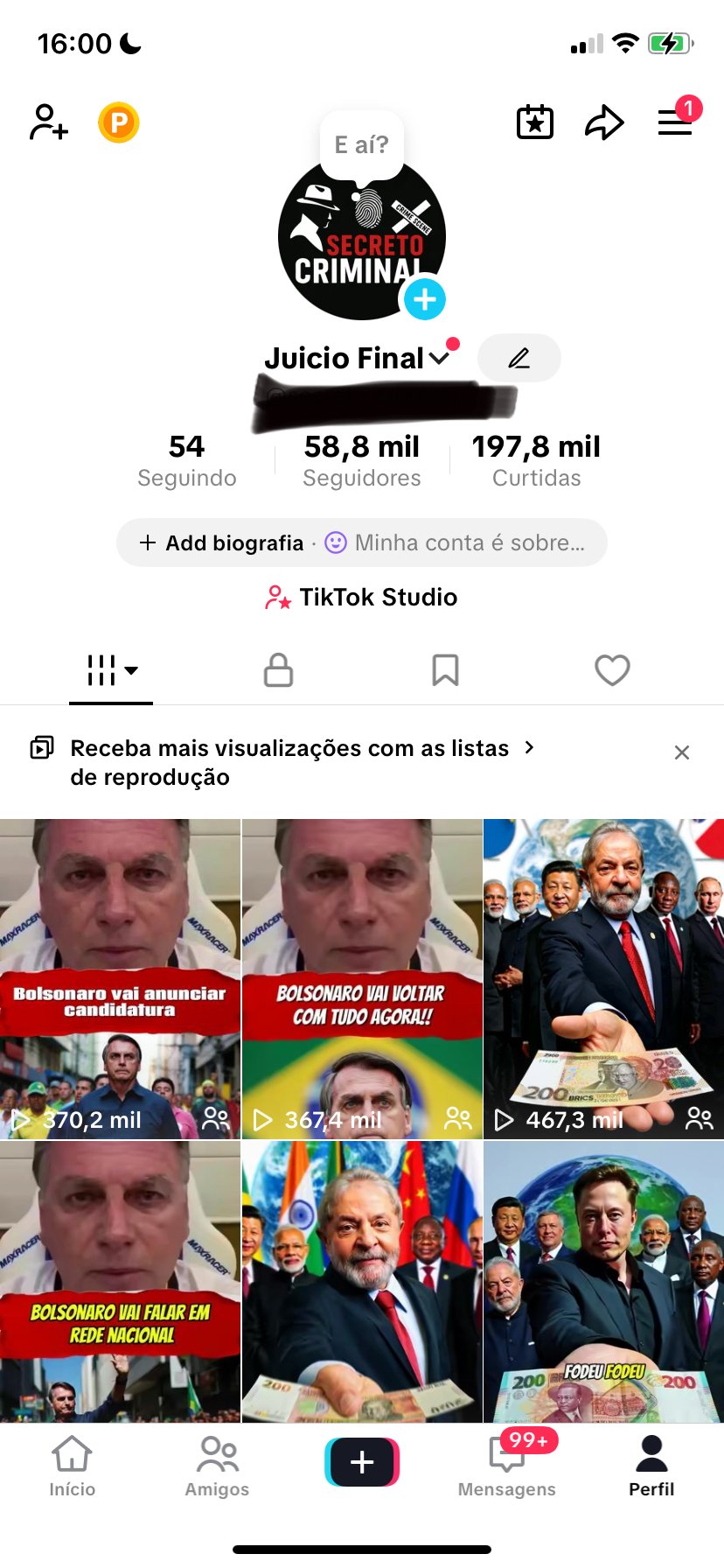Add a biografia to the profile
This screenshot has height=1568, width=724.
click(222, 543)
